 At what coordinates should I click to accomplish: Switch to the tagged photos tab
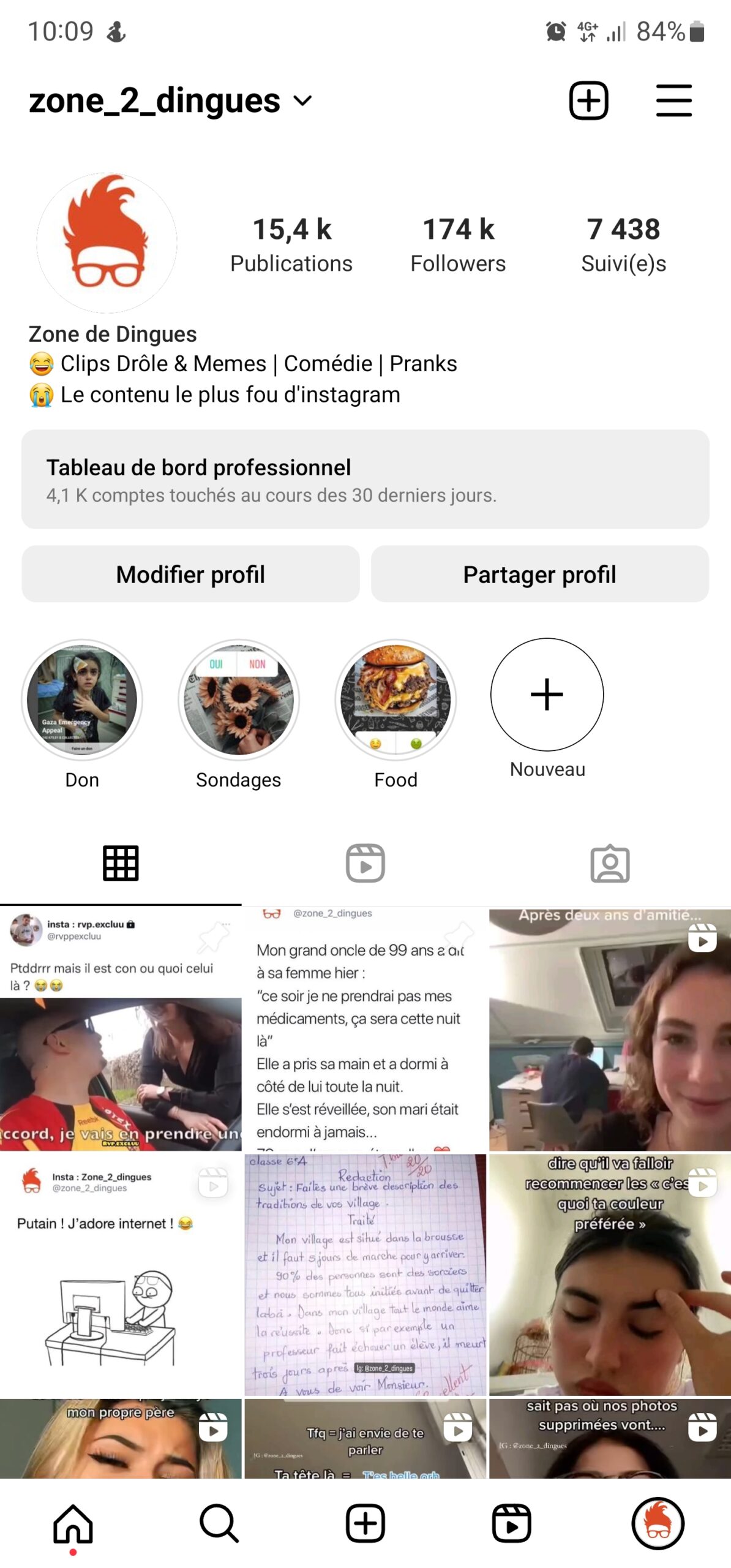(609, 863)
